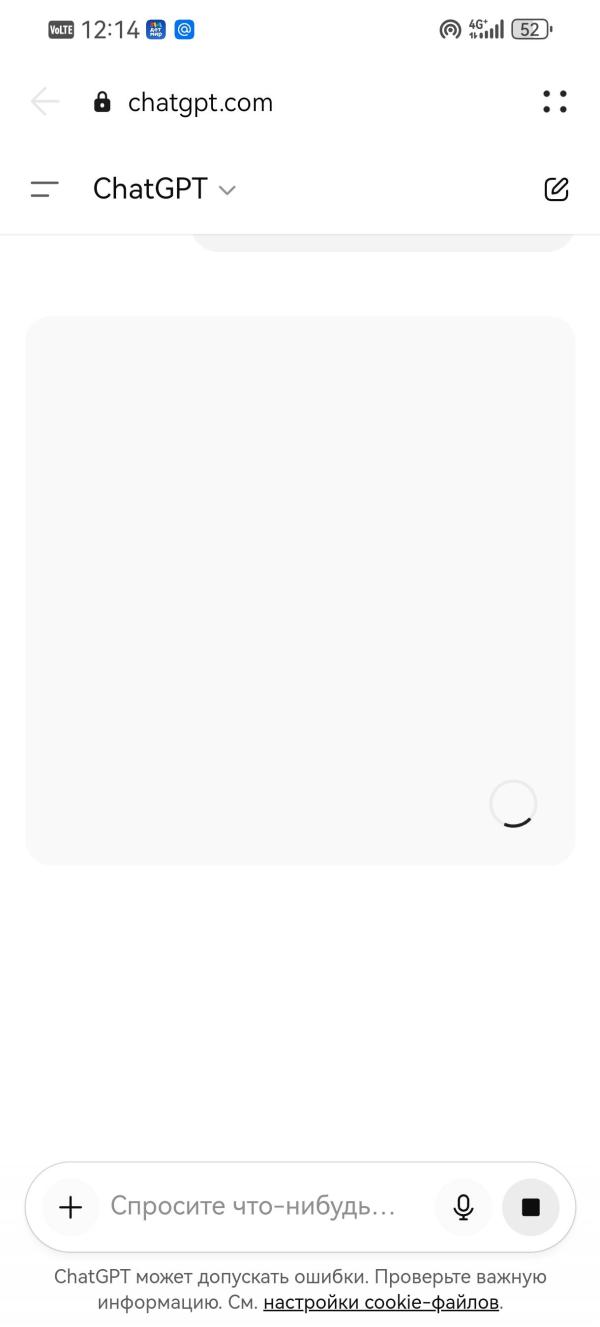Open the browser four-dot menu

pyautogui.click(x=555, y=102)
